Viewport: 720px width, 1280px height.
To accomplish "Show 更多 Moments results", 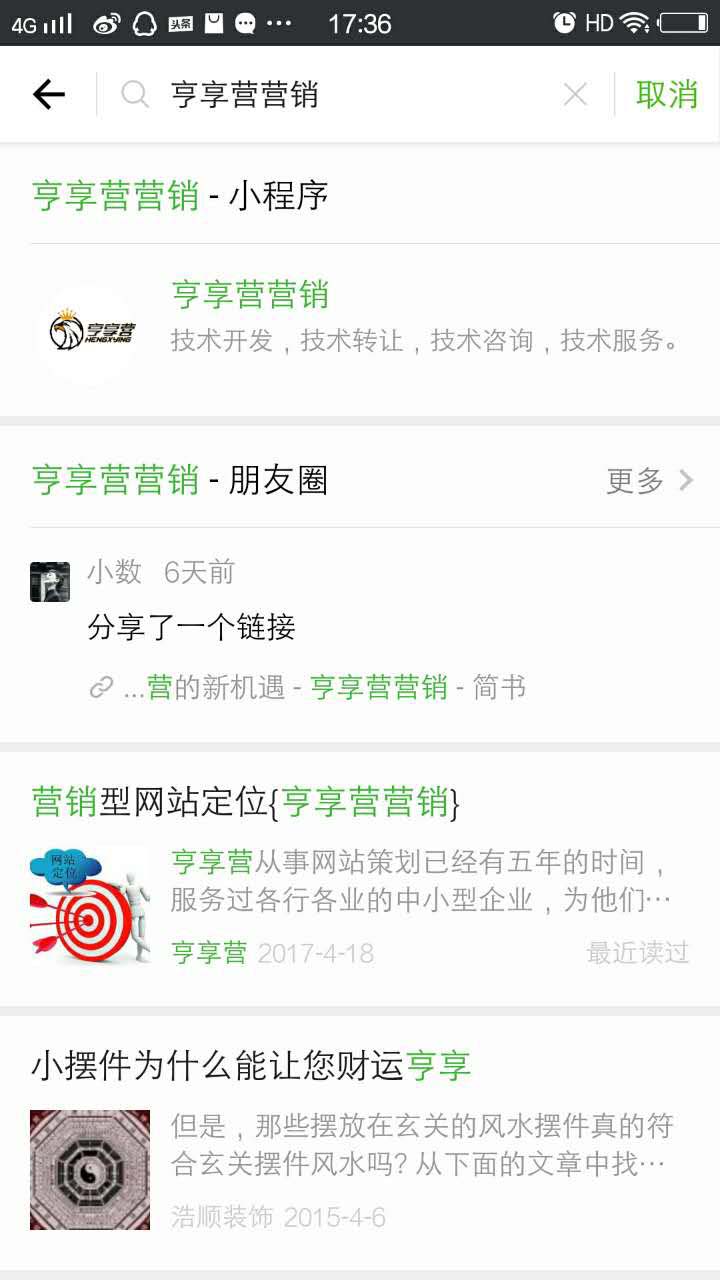I will pos(648,481).
